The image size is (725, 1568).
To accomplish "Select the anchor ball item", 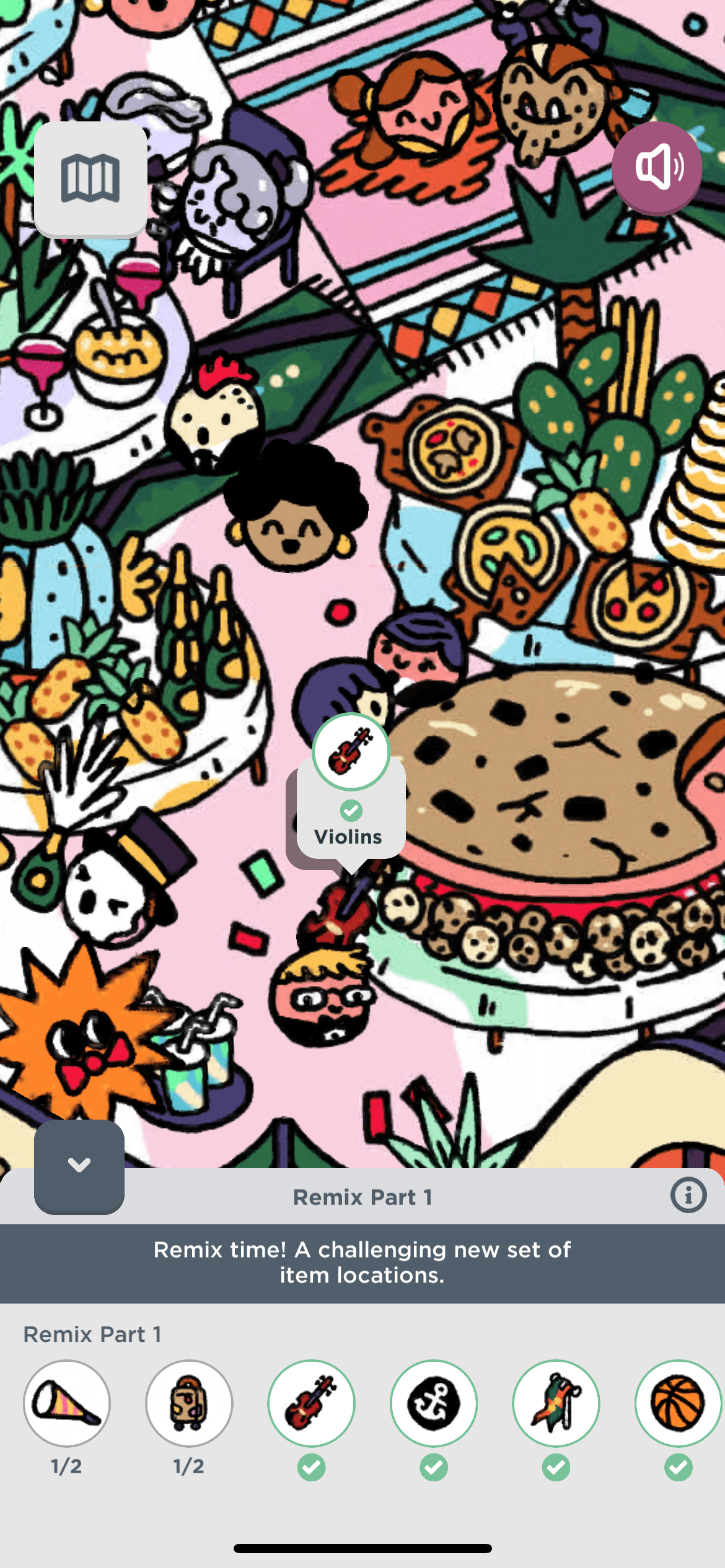I will tap(434, 1403).
